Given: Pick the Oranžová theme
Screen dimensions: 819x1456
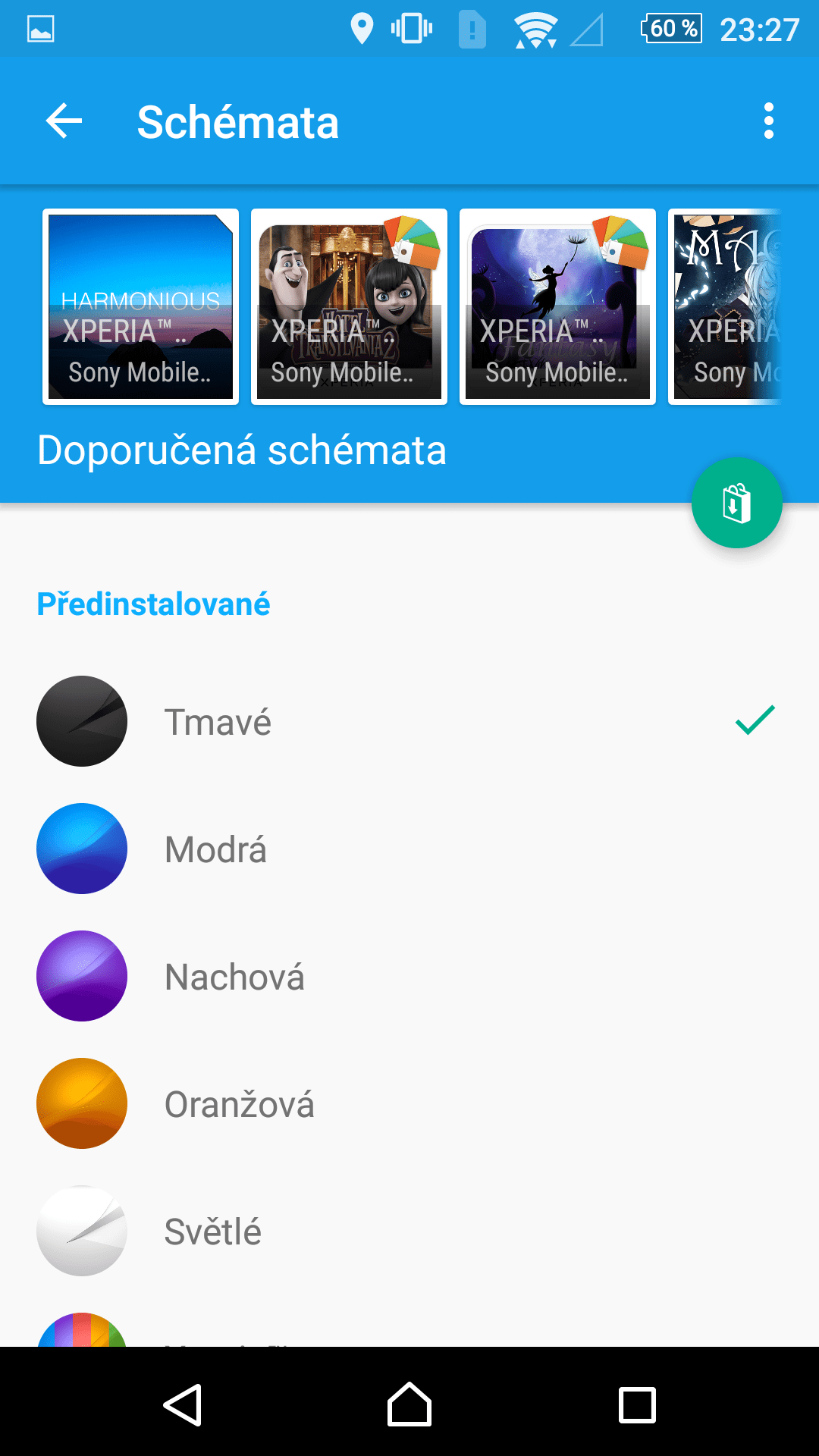Looking at the screenshot, I should point(409,1103).
